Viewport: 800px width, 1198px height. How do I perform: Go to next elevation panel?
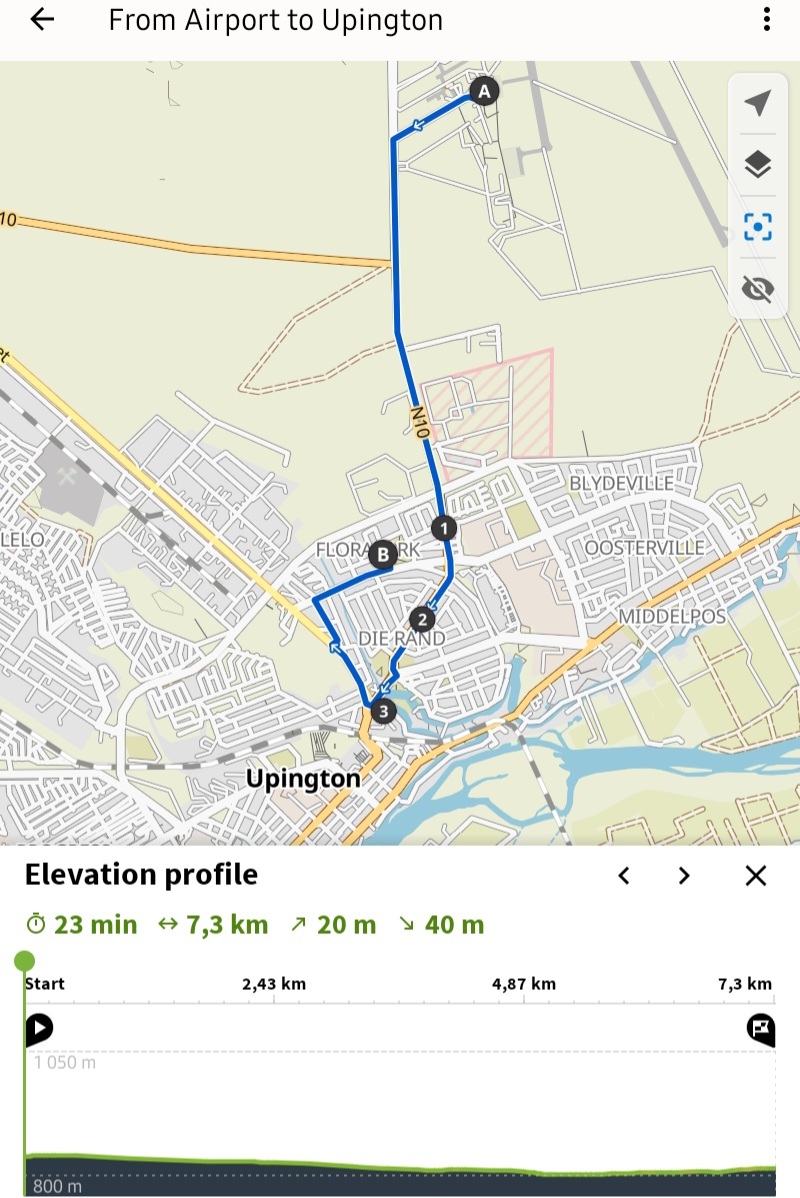click(x=684, y=876)
